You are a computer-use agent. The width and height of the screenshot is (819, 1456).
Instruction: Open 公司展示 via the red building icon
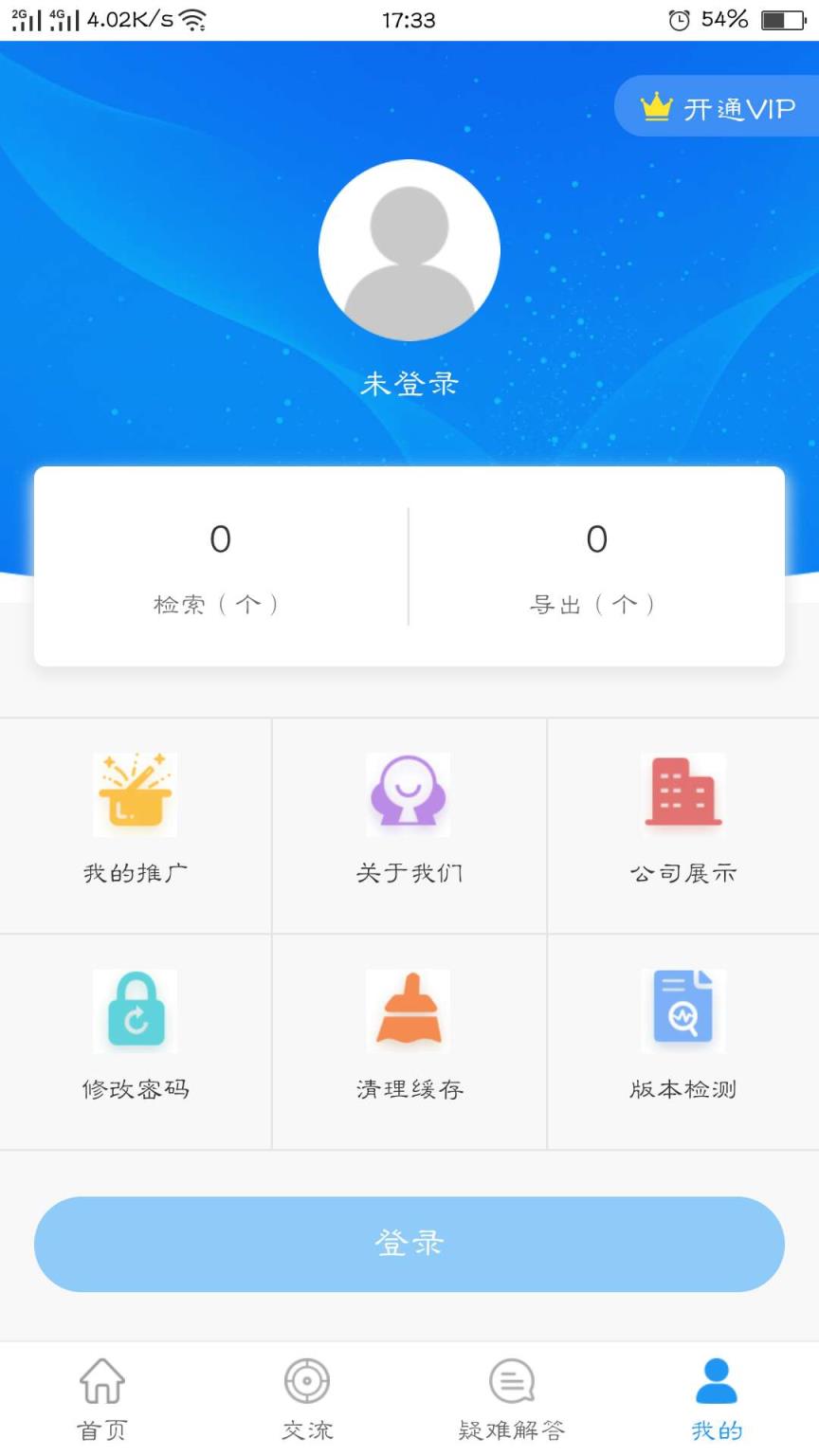tap(682, 794)
